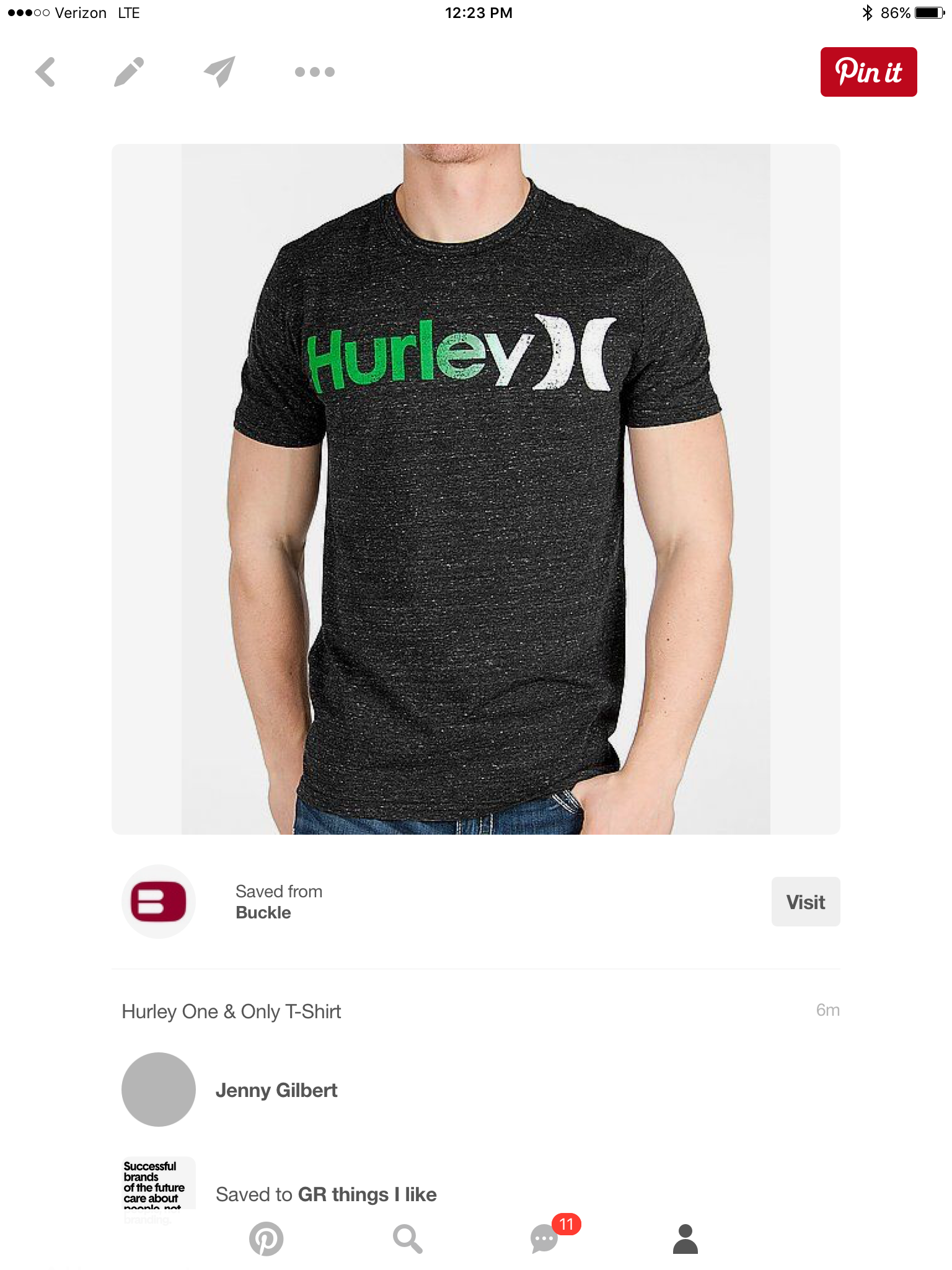Go to the Pinterest home tab

pos(267,1239)
